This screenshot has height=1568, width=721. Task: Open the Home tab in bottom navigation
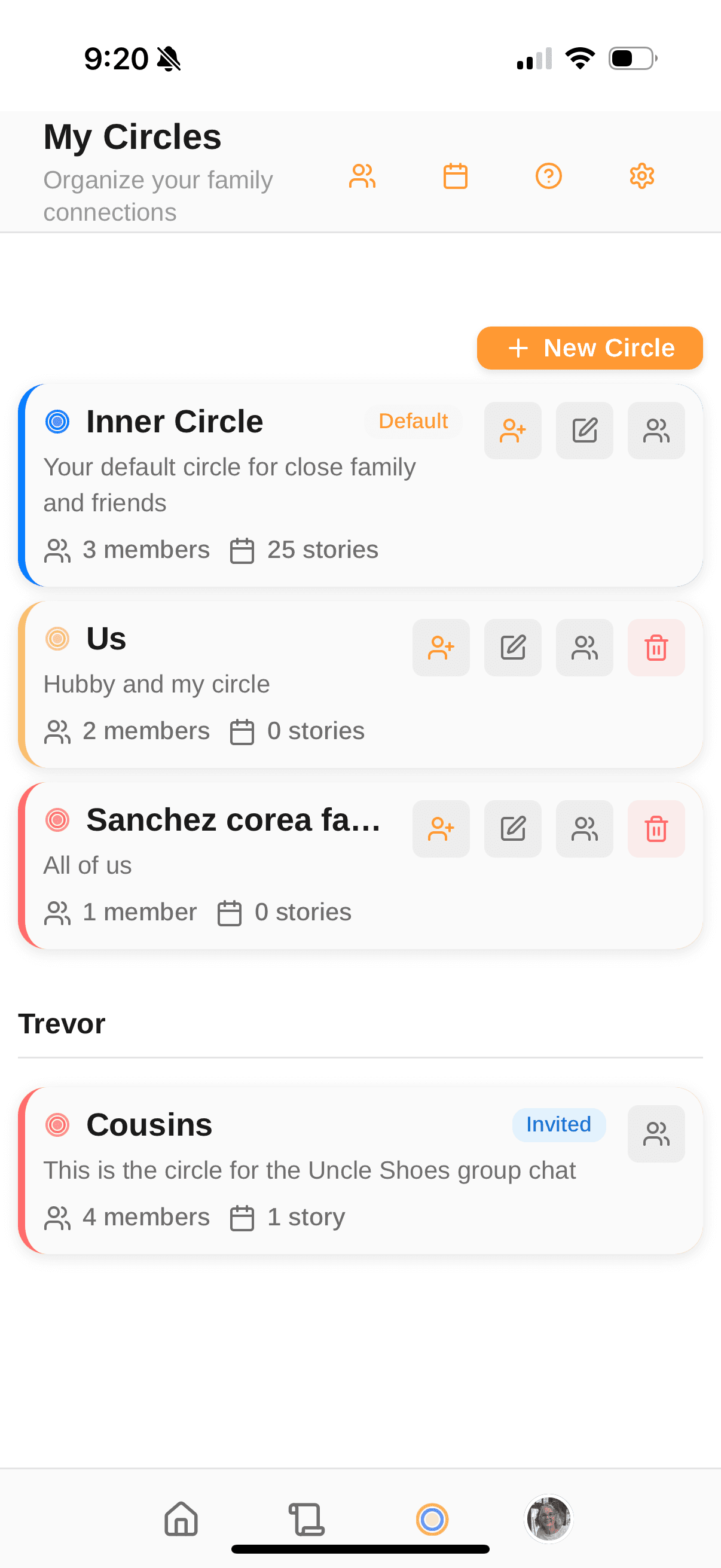pyautogui.click(x=180, y=1520)
